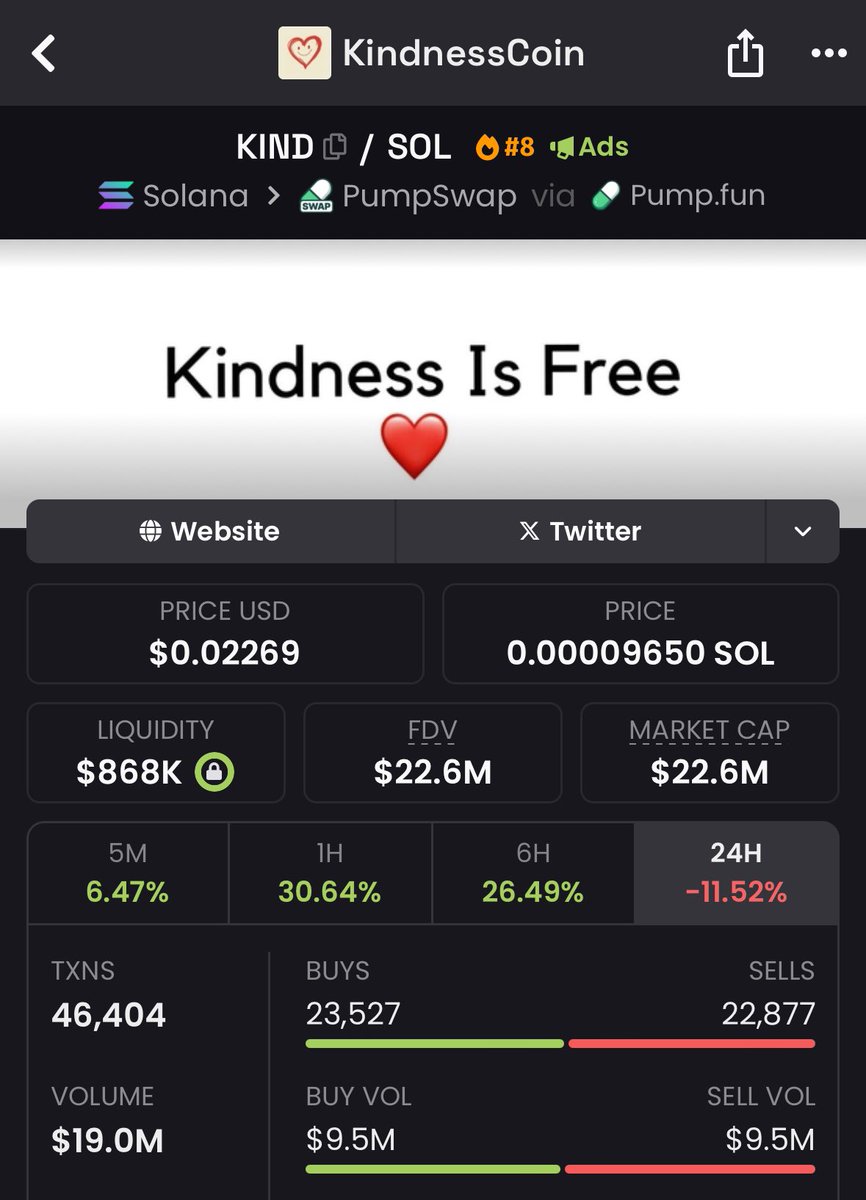Select the 24H timeframe
The height and width of the screenshot is (1200, 866).
pos(736,872)
